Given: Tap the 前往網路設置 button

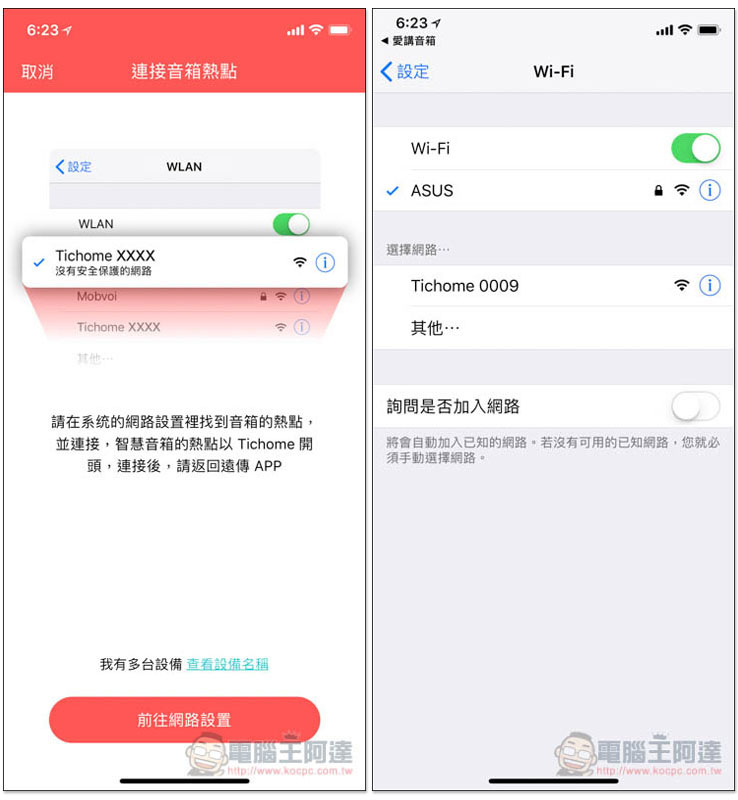Looking at the screenshot, I should click(x=184, y=720).
